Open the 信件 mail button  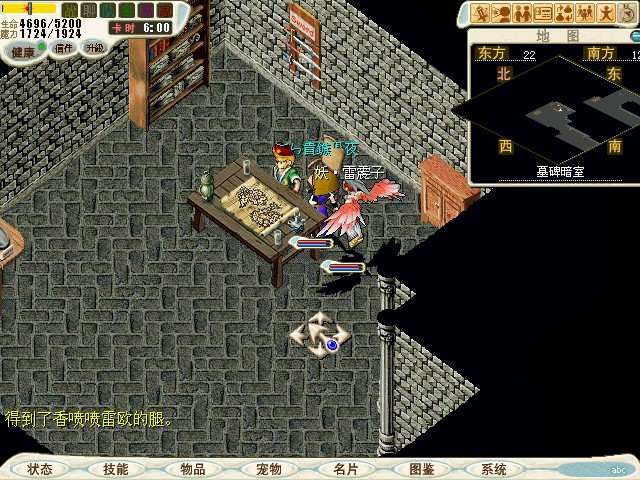[64, 48]
